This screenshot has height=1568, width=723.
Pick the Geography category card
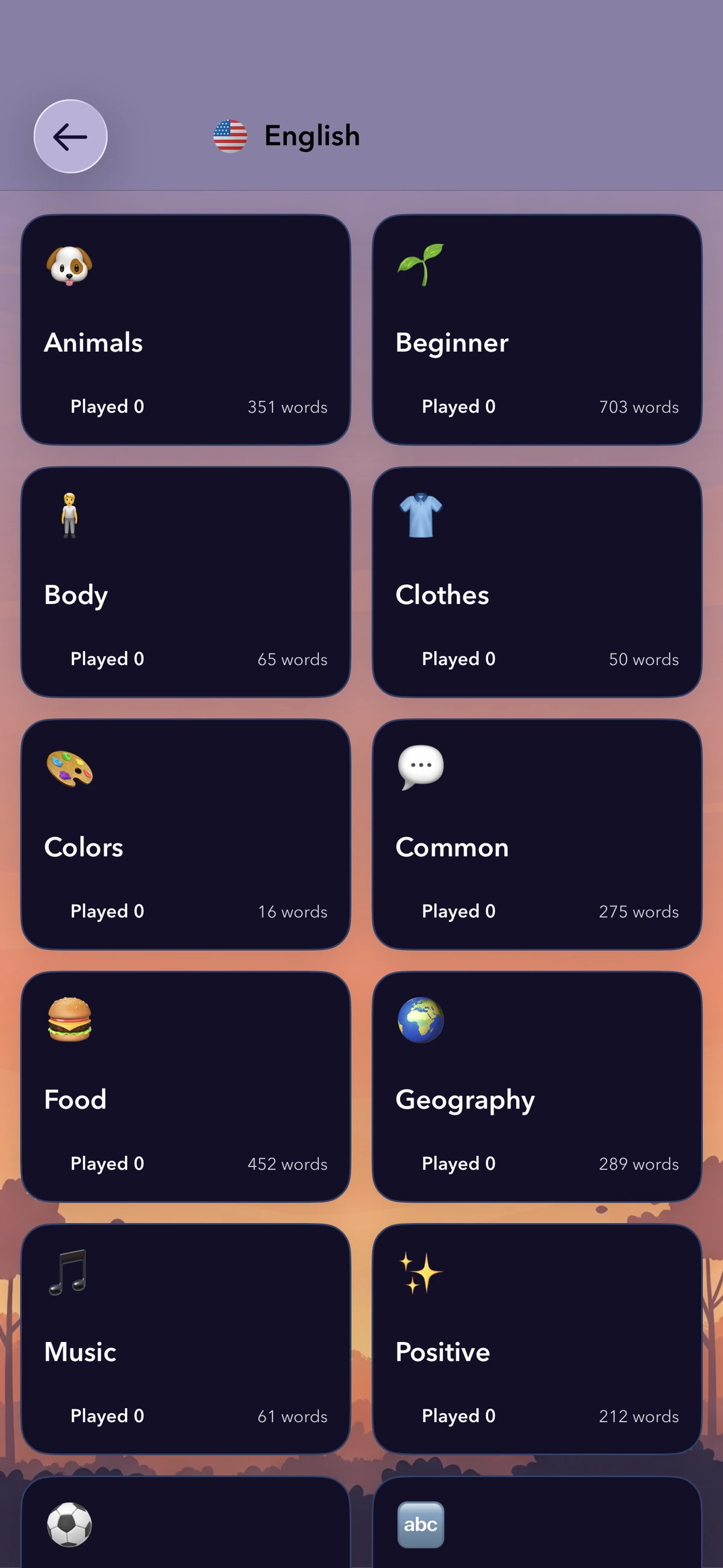pos(537,1086)
